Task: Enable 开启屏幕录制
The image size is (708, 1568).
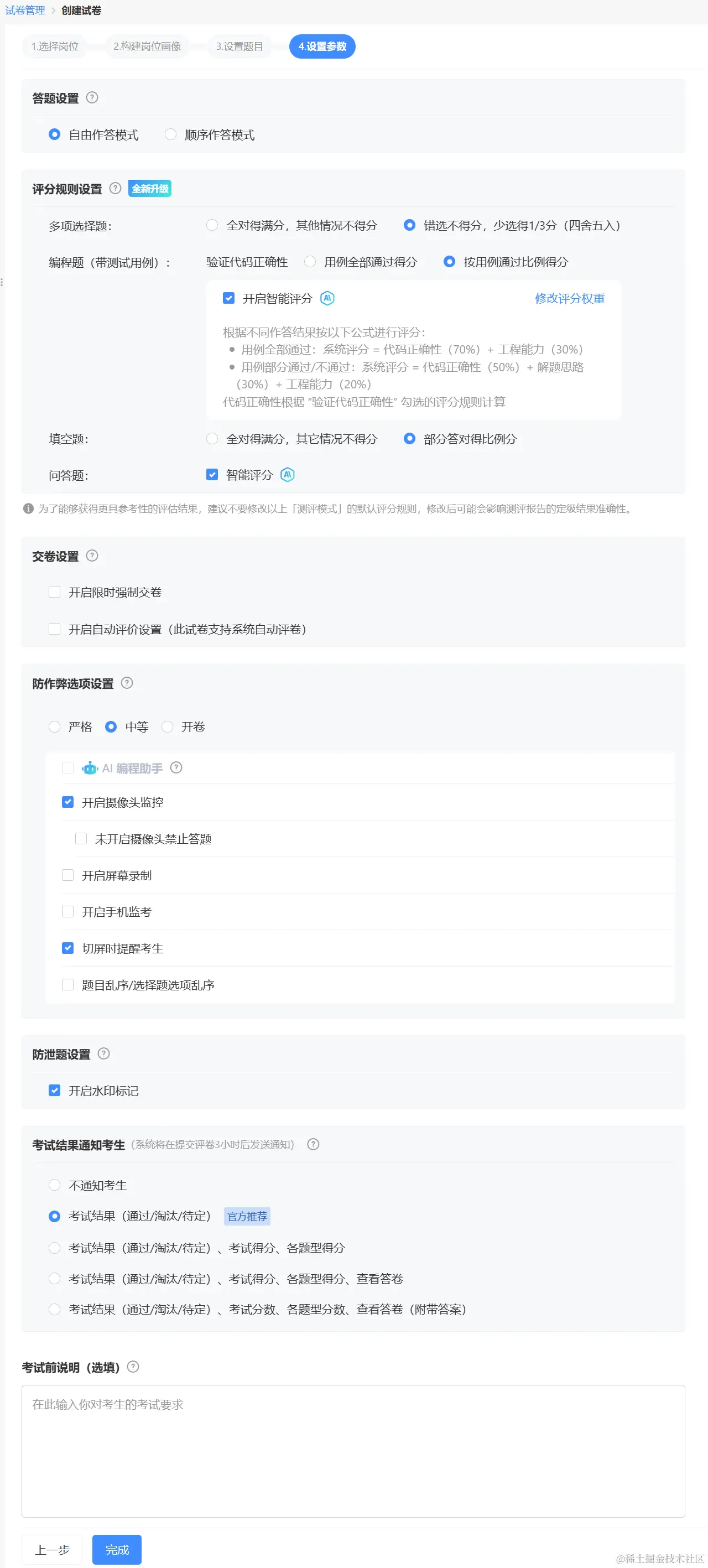Action: pos(68,875)
